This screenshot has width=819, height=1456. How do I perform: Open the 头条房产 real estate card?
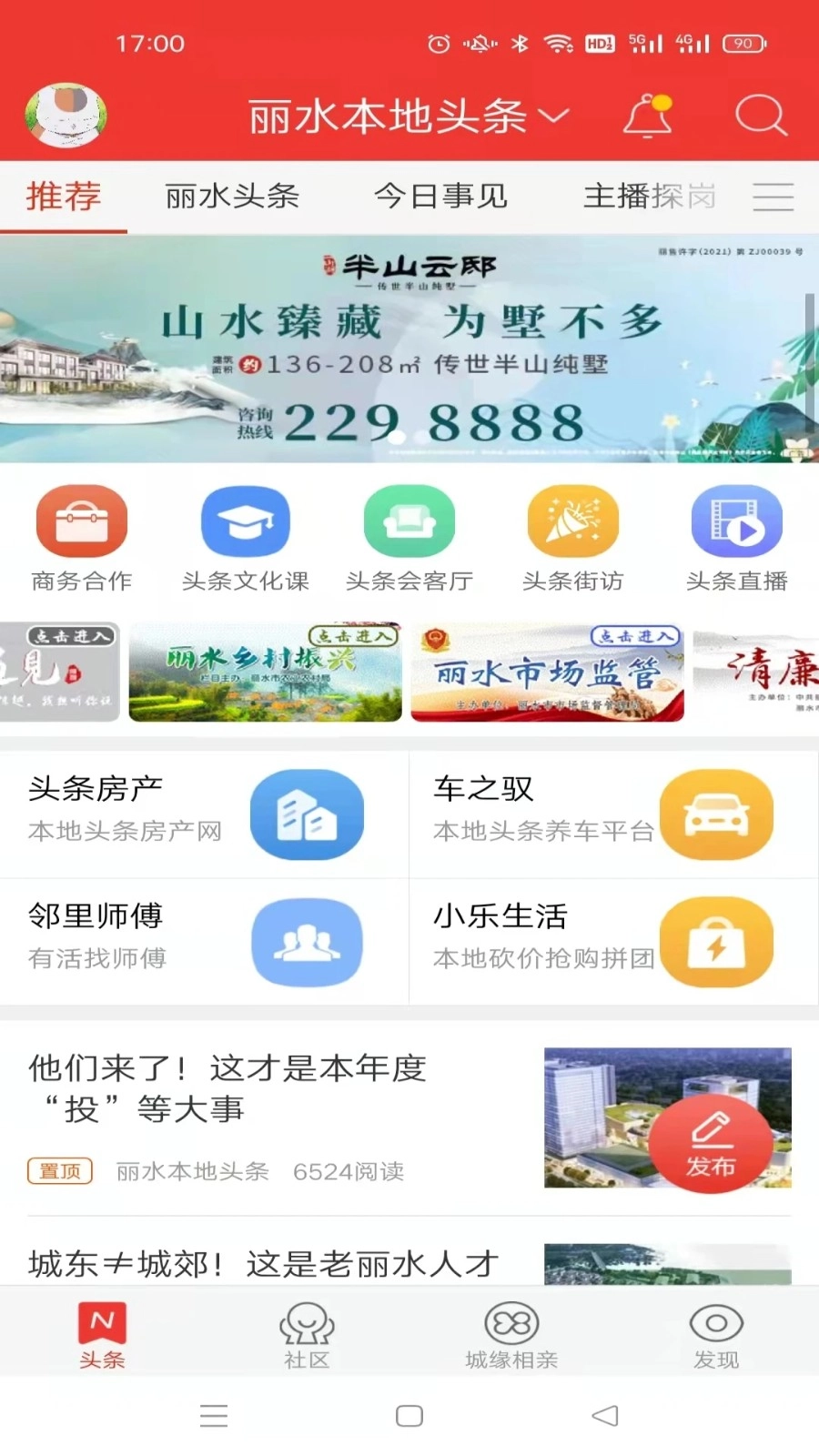(x=205, y=814)
